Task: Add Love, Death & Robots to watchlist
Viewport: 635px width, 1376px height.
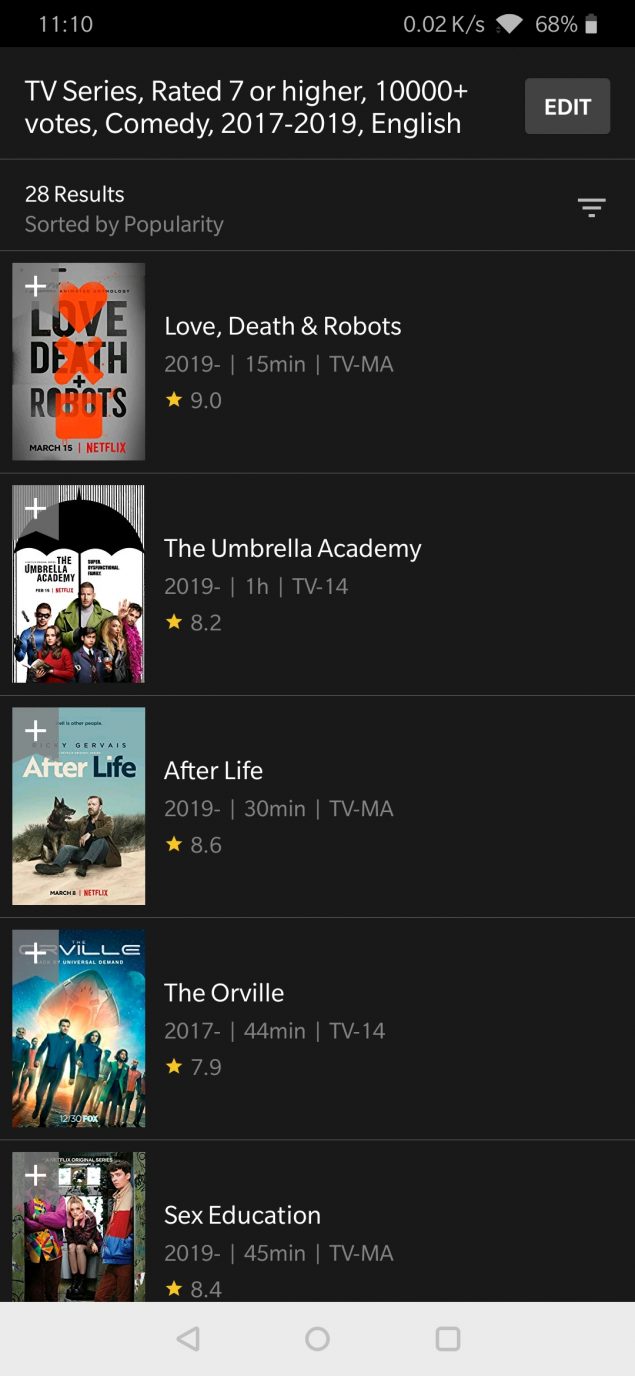Action: 35,286
